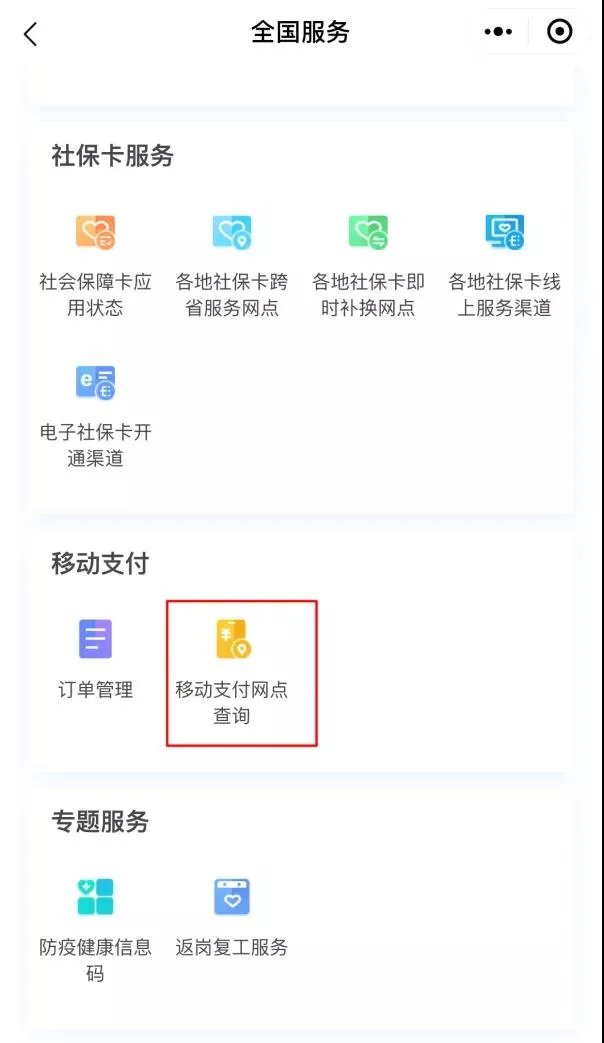The width and height of the screenshot is (604, 1043).
Task: Close the mini program with the circle button
Action: pyautogui.click(x=560, y=32)
